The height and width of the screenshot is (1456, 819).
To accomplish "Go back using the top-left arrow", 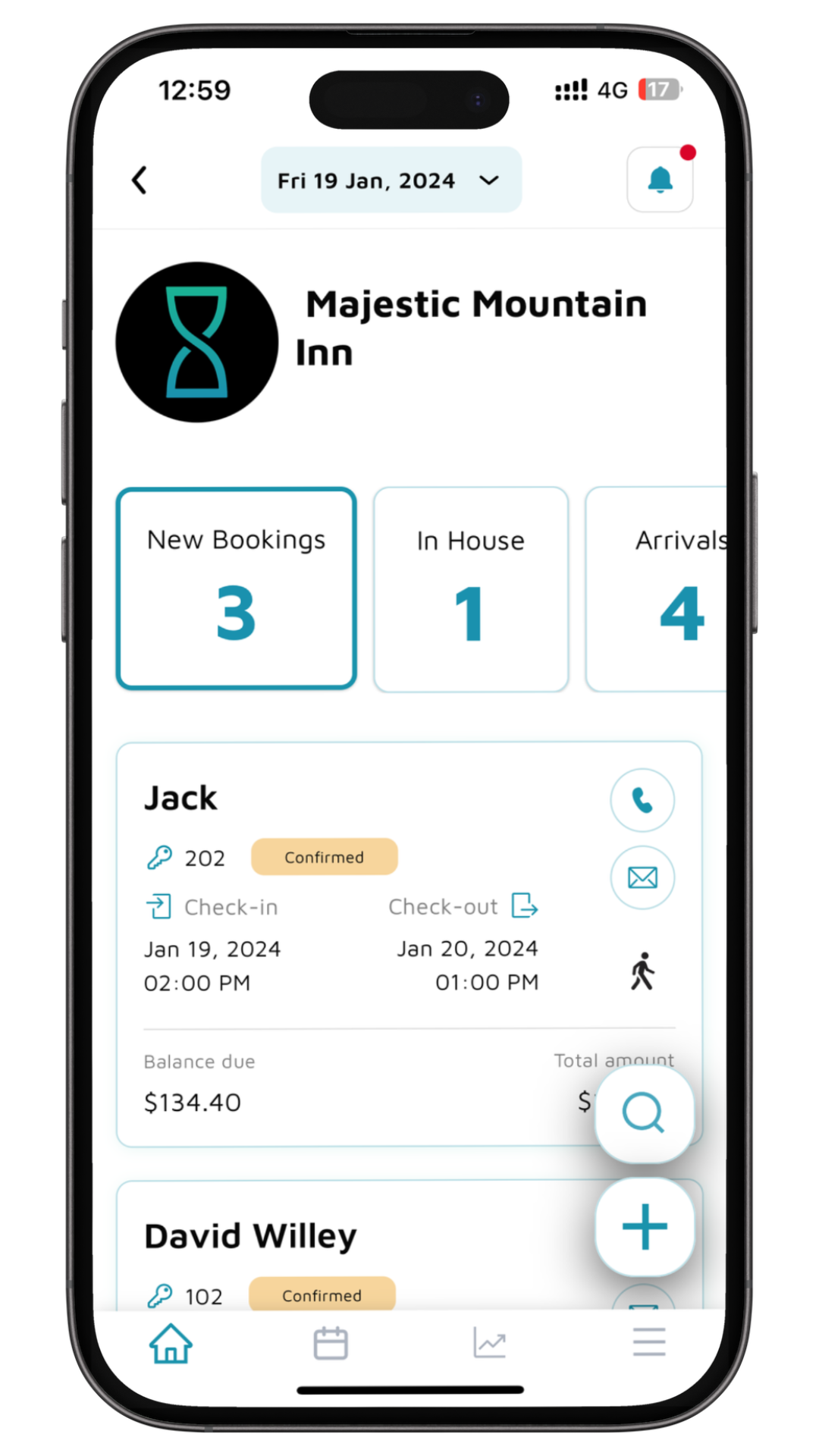I will [x=140, y=180].
